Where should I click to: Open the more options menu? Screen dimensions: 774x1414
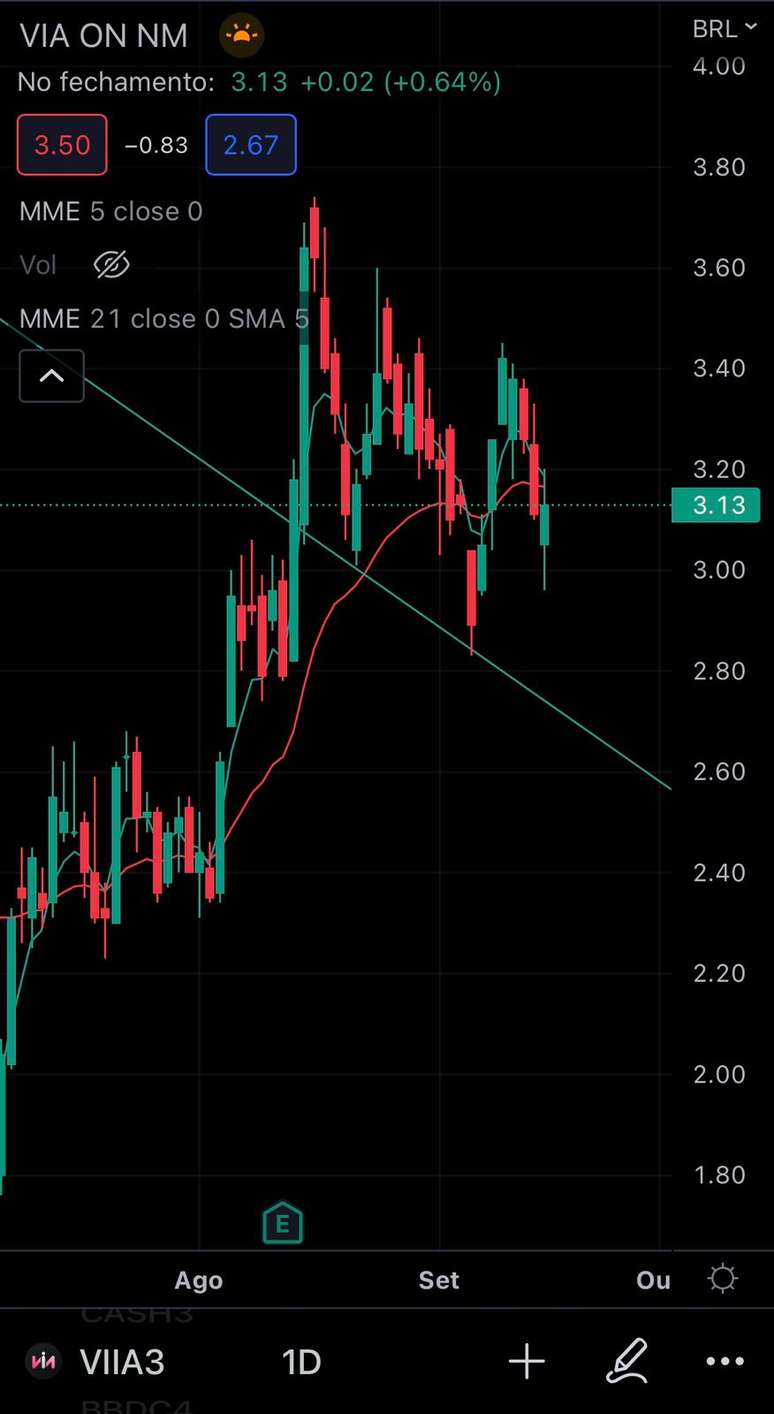[x=725, y=1362]
